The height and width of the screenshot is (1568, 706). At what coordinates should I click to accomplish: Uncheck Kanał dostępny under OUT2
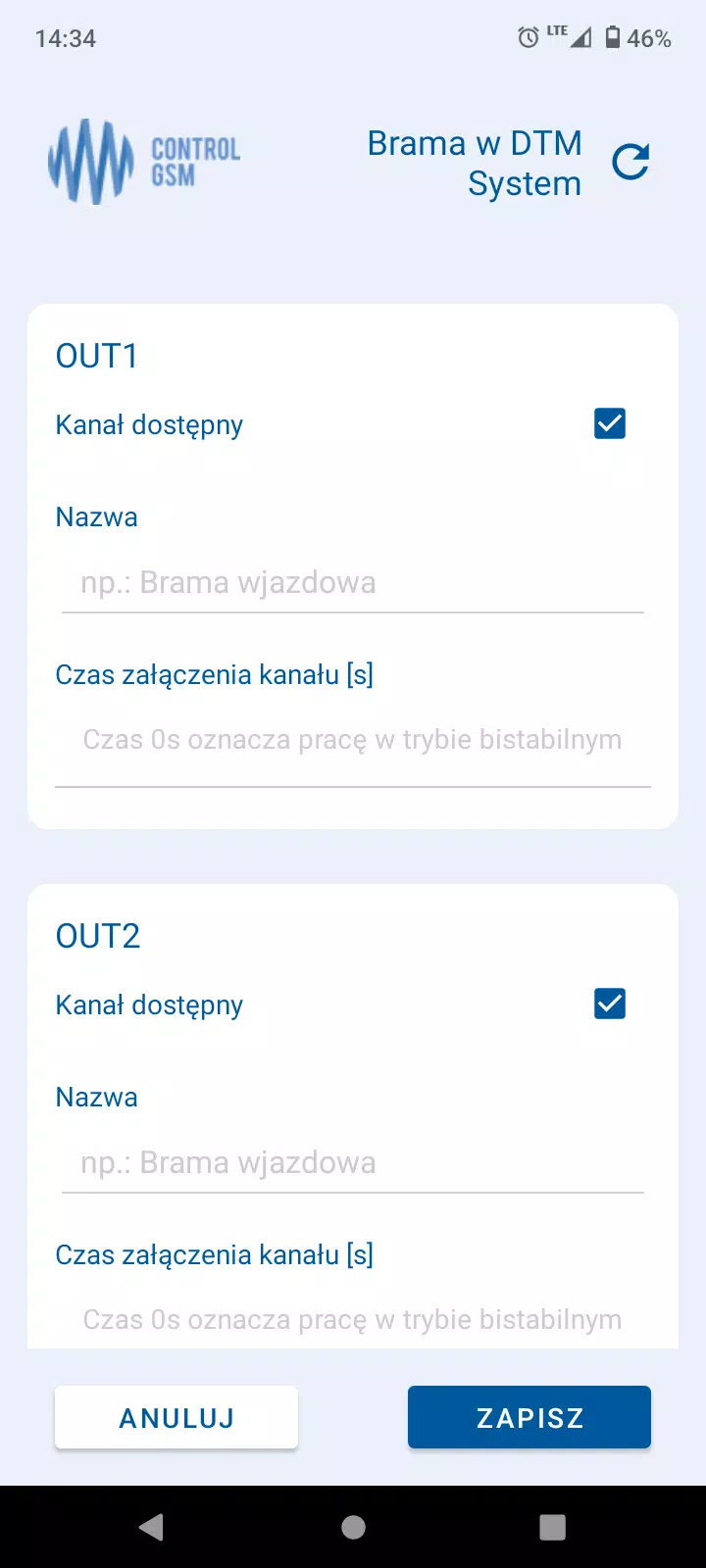click(609, 1004)
